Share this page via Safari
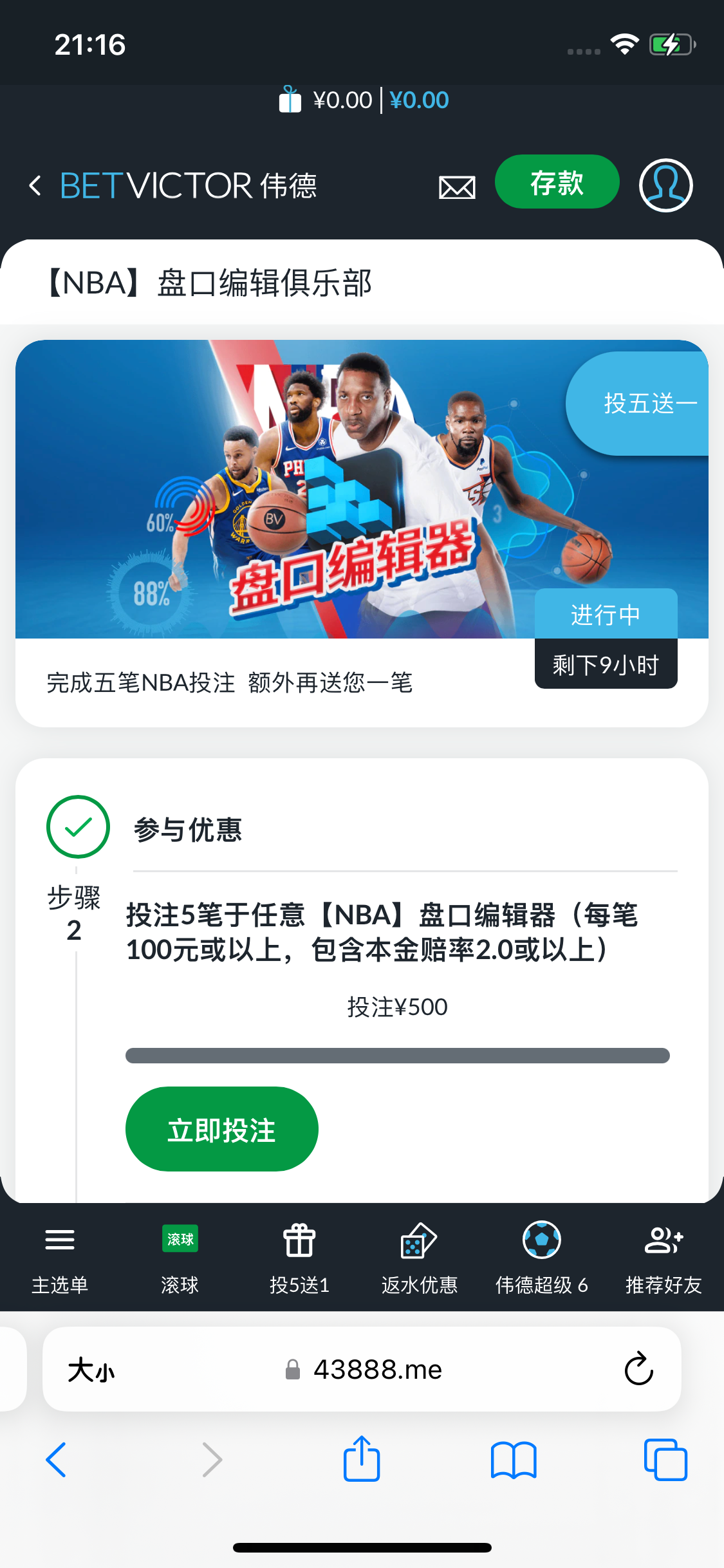 pos(362,1459)
